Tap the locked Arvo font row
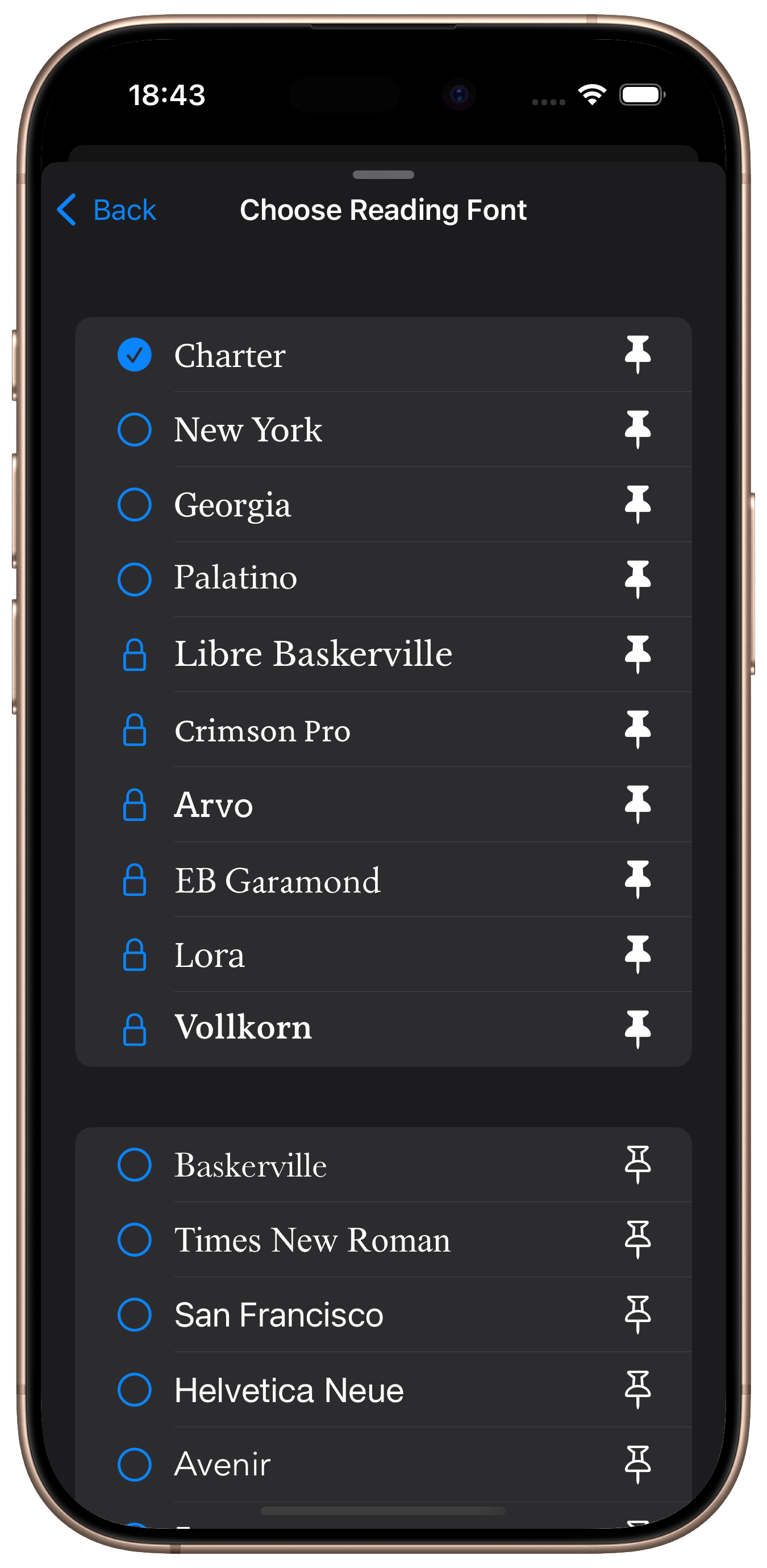The width and height of the screenshot is (767, 1568). tap(383, 804)
